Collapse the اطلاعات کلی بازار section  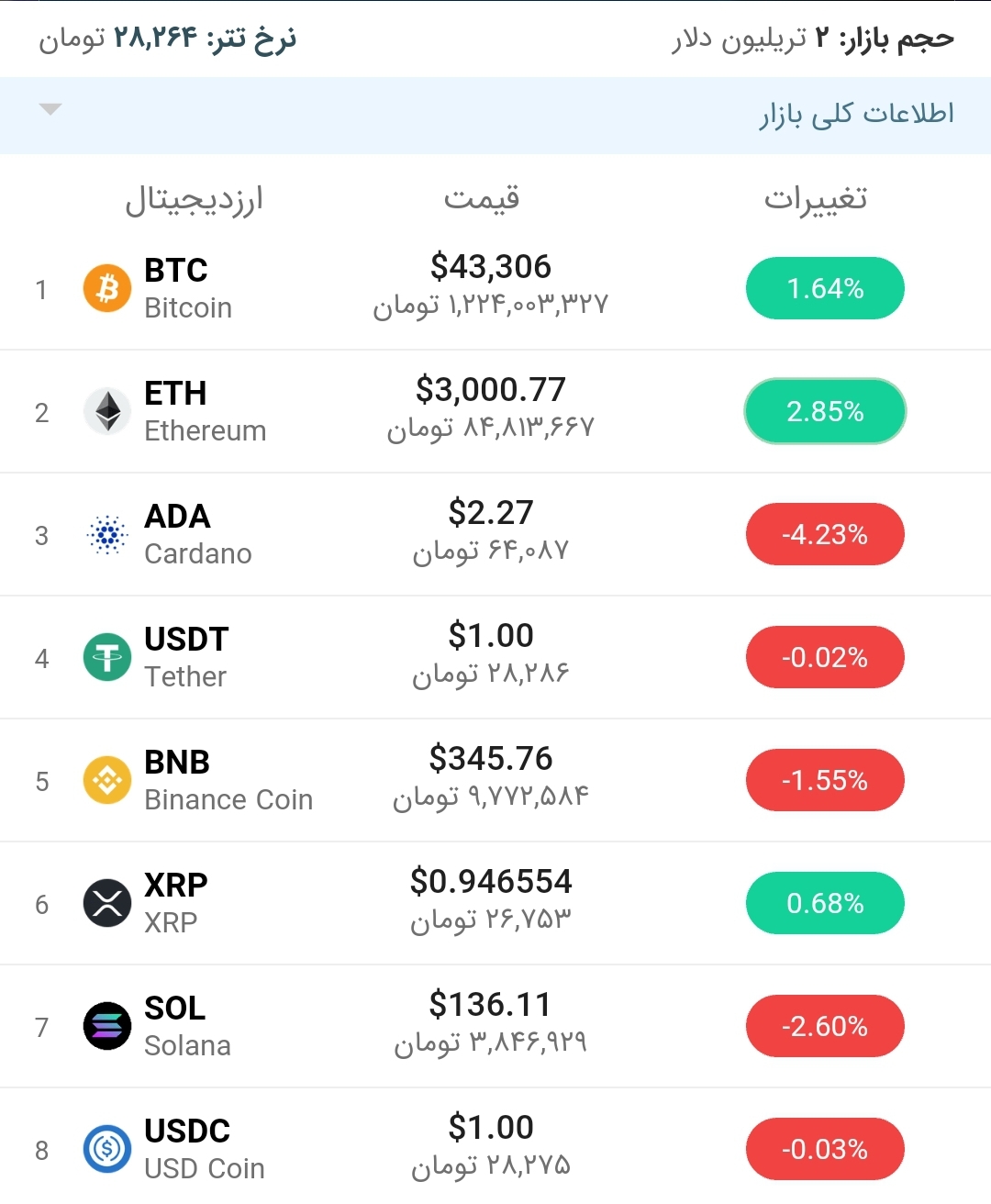[50, 109]
